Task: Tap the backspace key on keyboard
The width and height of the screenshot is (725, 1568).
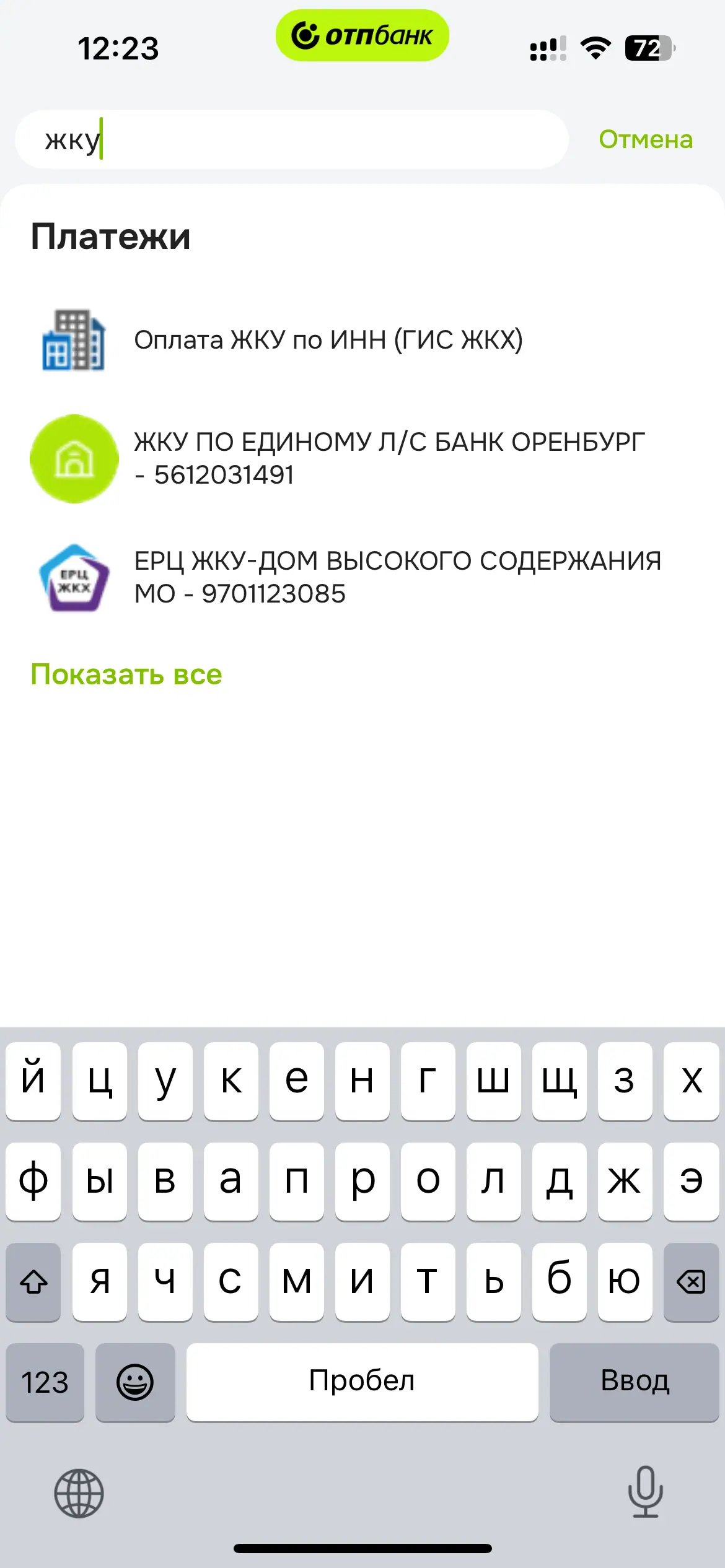Action: click(x=691, y=1282)
